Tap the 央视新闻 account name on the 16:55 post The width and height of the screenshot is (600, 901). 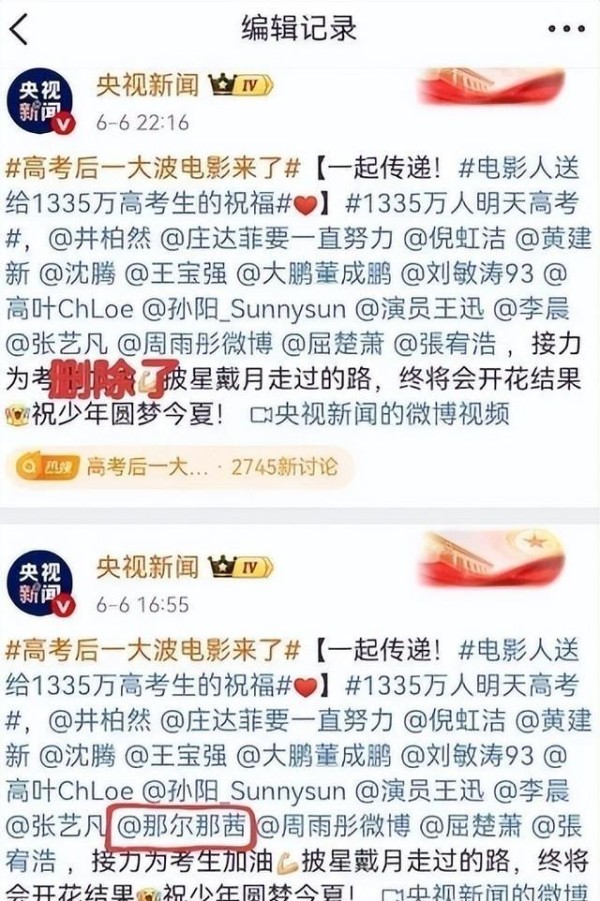[x=147, y=568]
